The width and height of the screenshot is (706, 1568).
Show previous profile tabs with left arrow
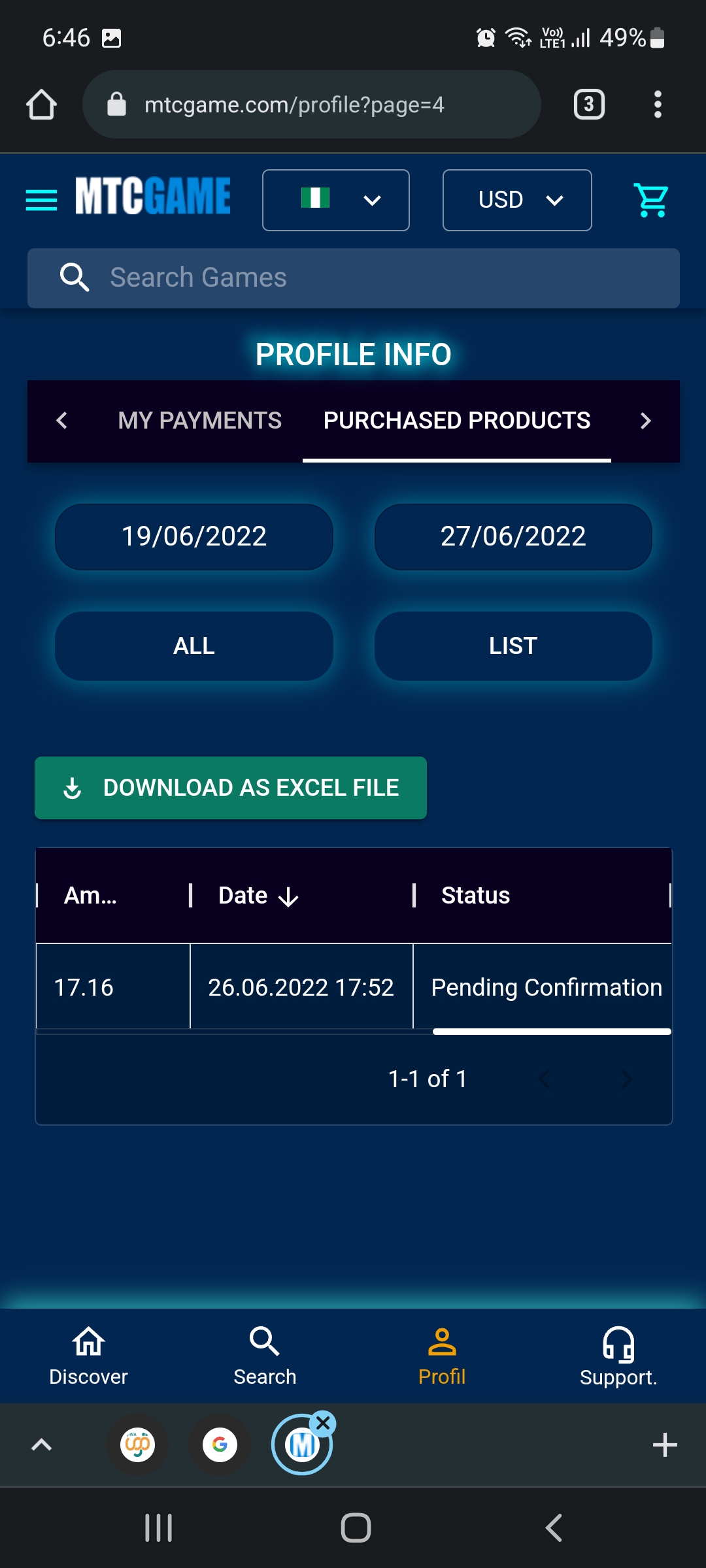62,420
